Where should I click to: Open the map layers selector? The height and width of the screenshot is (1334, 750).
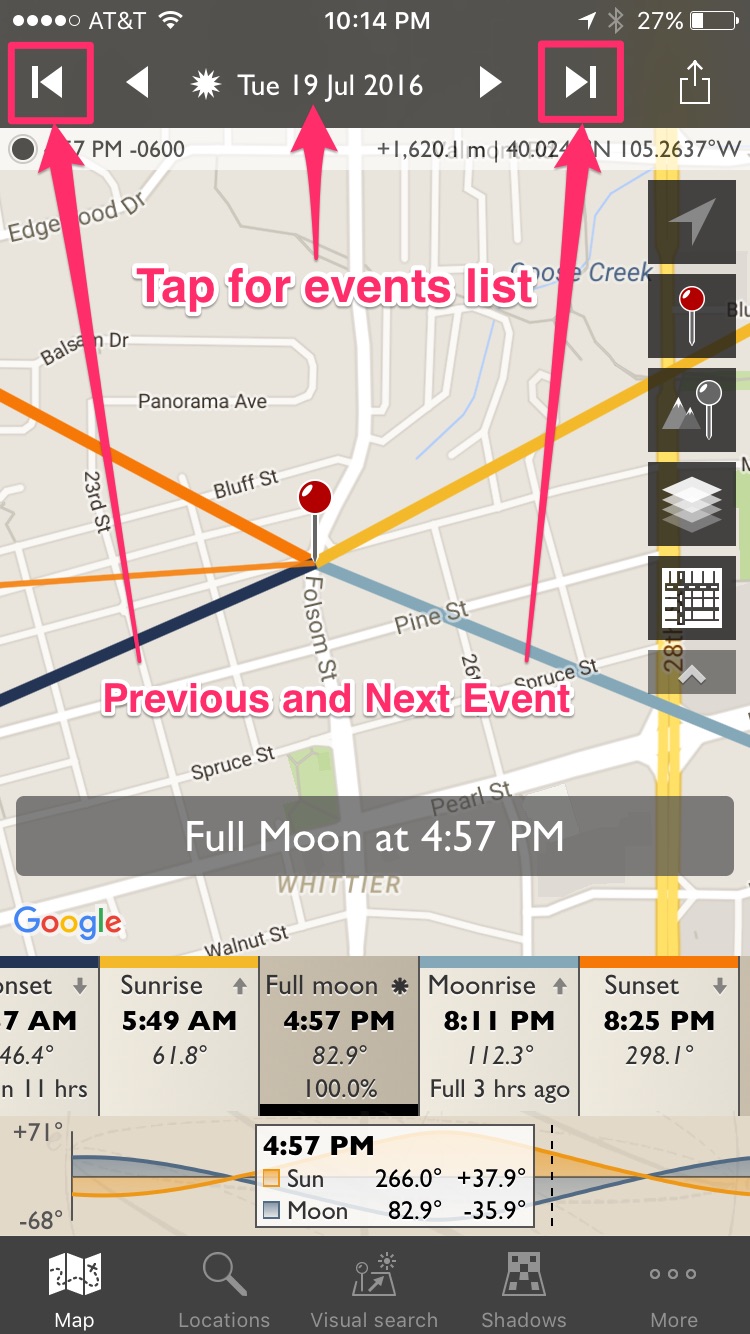pyautogui.click(x=693, y=504)
